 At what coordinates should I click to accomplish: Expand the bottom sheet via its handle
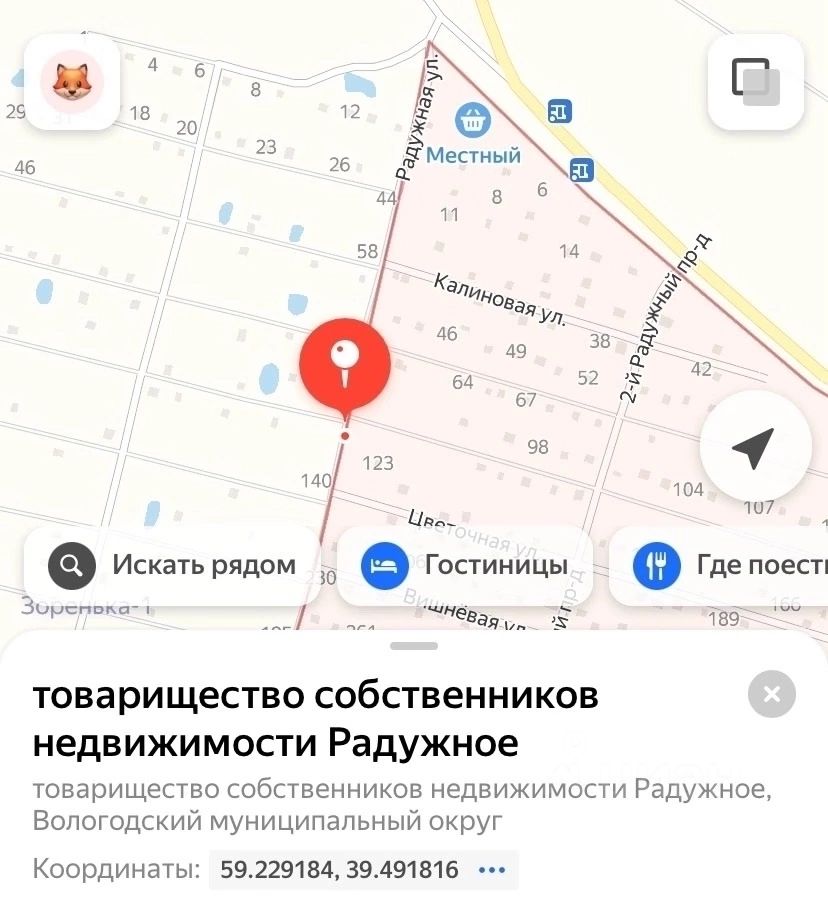pos(414,645)
